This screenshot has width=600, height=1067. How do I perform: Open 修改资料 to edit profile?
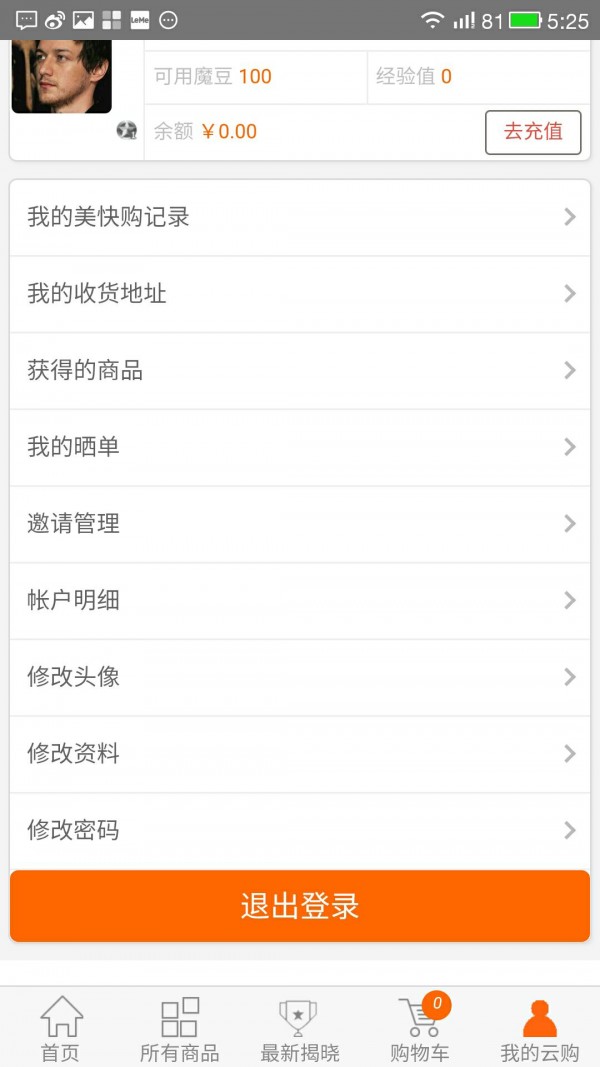point(300,754)
